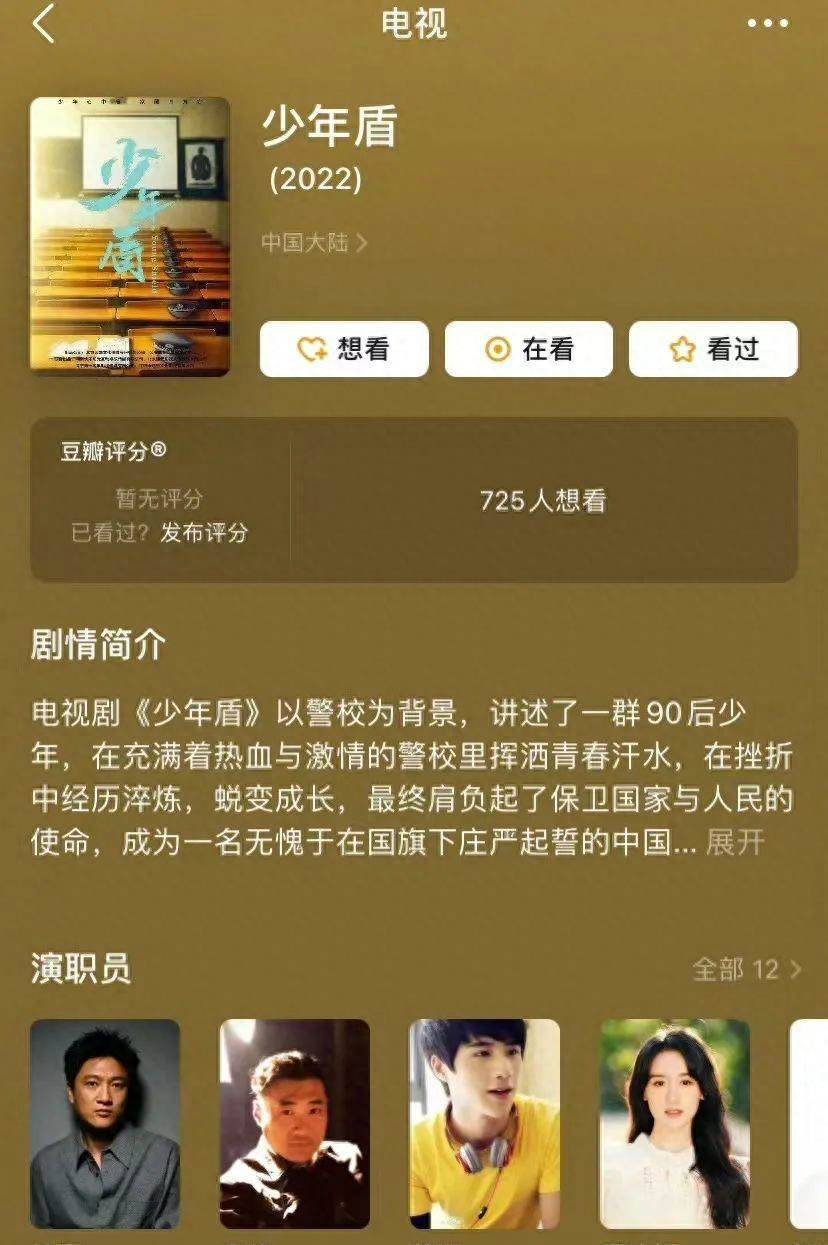
Task: Open the actress in white top
Action: tap(675, 1123)
